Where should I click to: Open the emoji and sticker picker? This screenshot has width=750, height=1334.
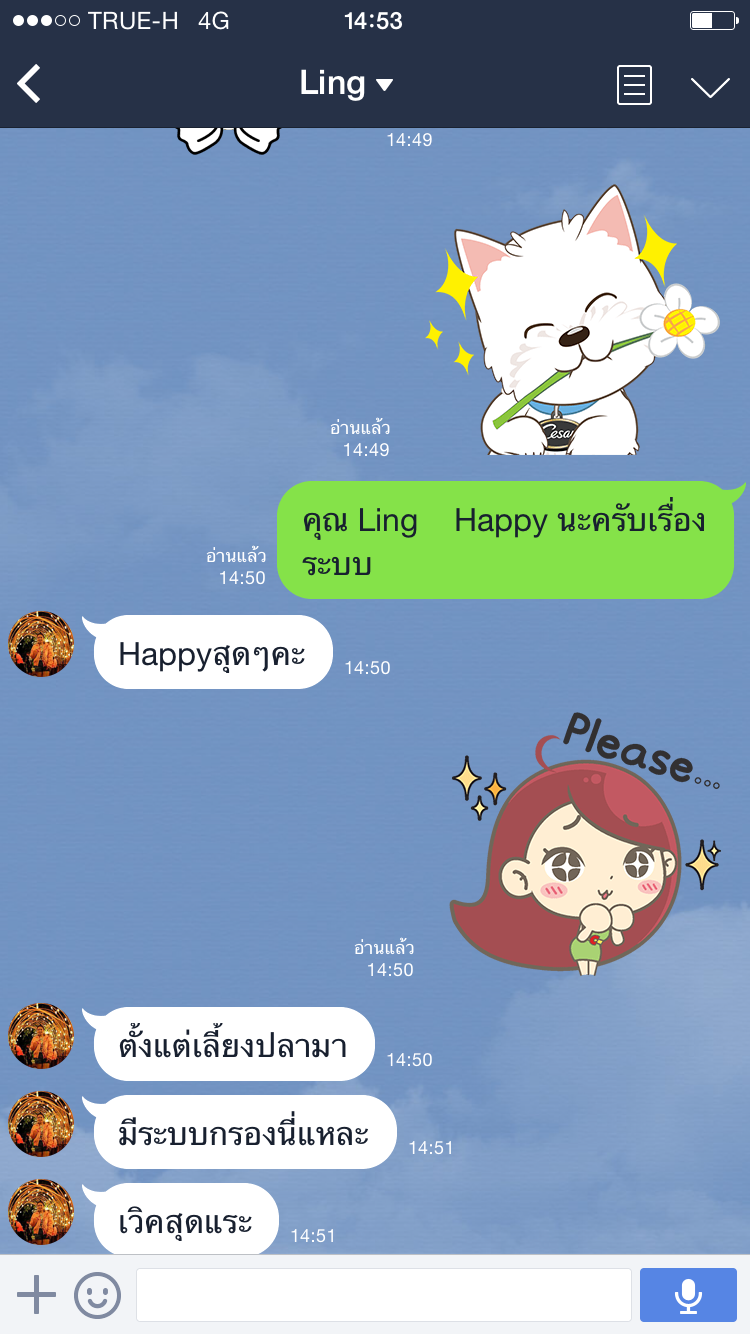tap(97, 1295)
